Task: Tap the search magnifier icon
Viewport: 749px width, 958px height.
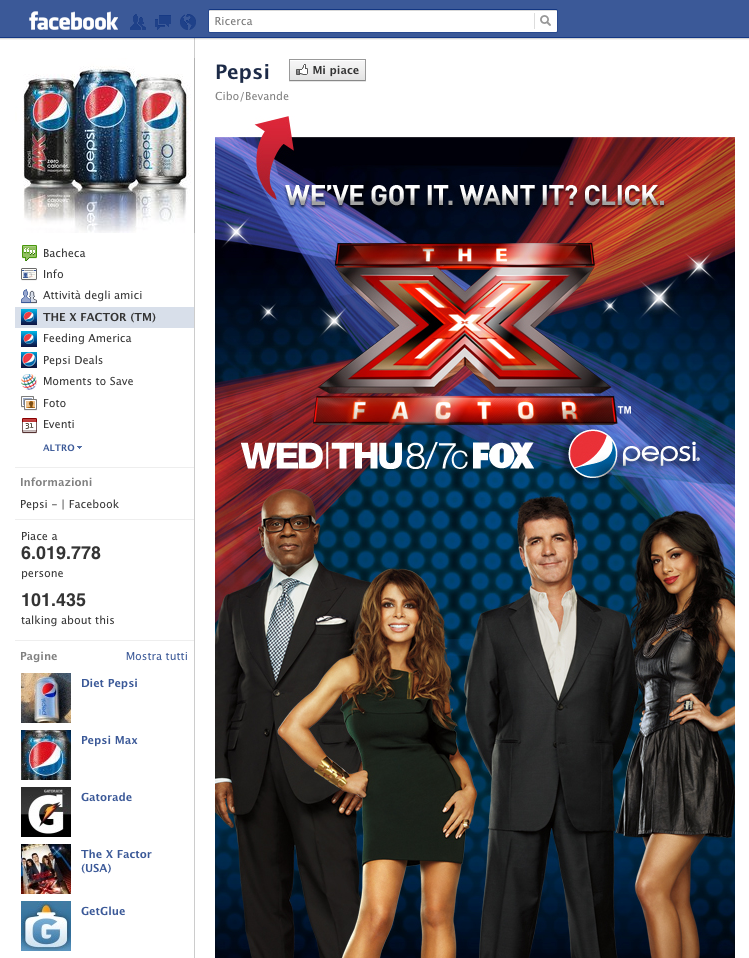Action: [x=545, y=20]
